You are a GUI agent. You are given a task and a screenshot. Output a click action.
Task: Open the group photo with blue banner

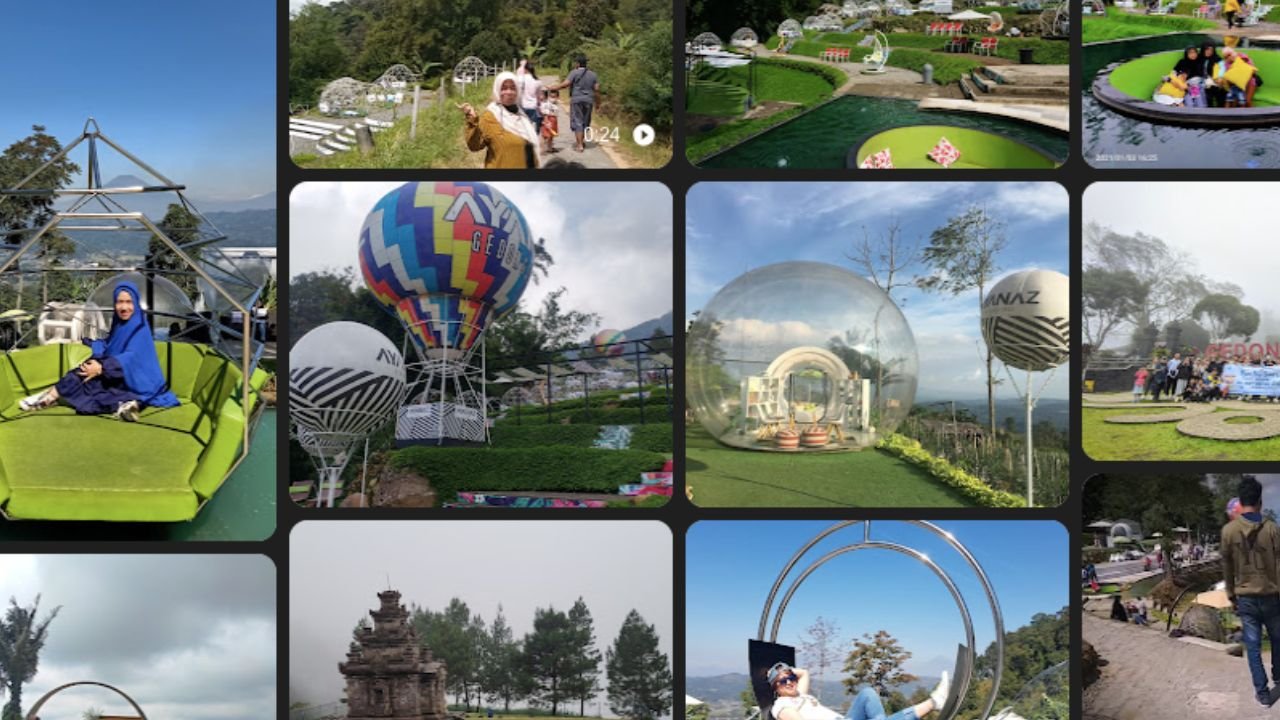1181,320
